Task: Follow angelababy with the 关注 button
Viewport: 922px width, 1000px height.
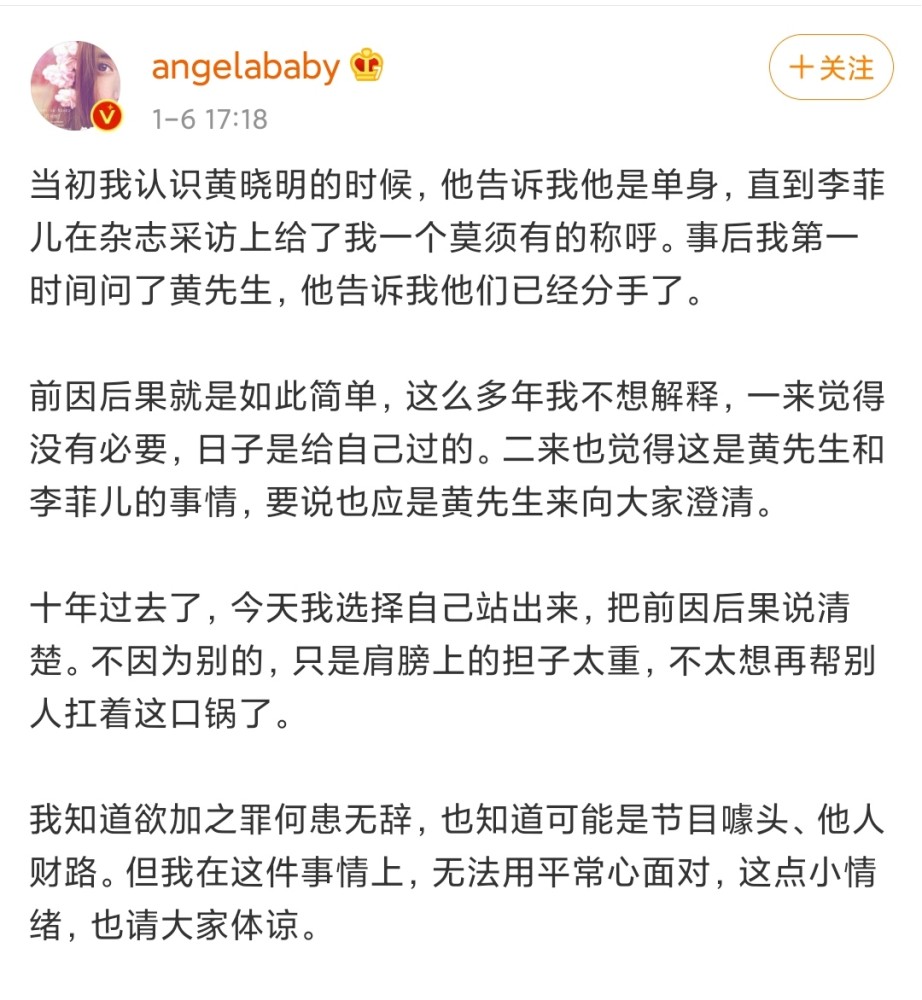Action: (830, 67)
